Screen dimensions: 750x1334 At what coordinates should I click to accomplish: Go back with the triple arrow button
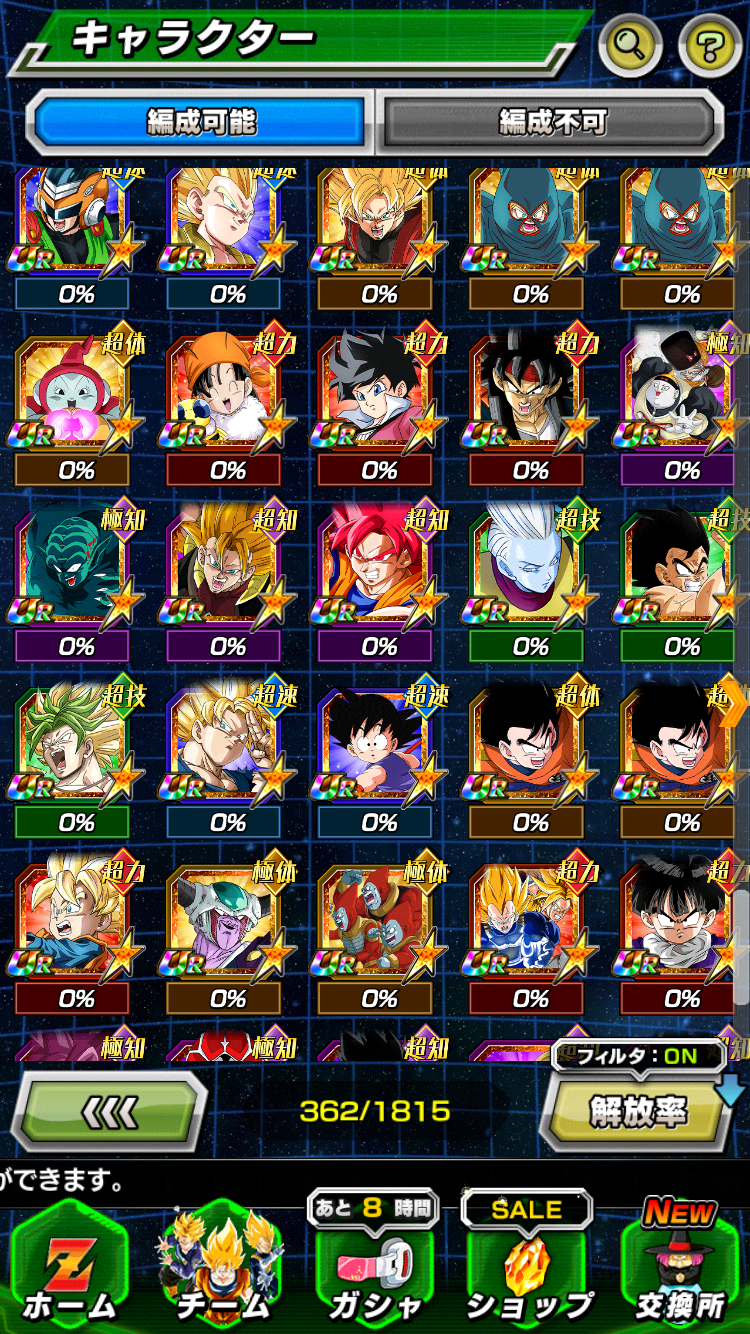tap(108, 1111)
